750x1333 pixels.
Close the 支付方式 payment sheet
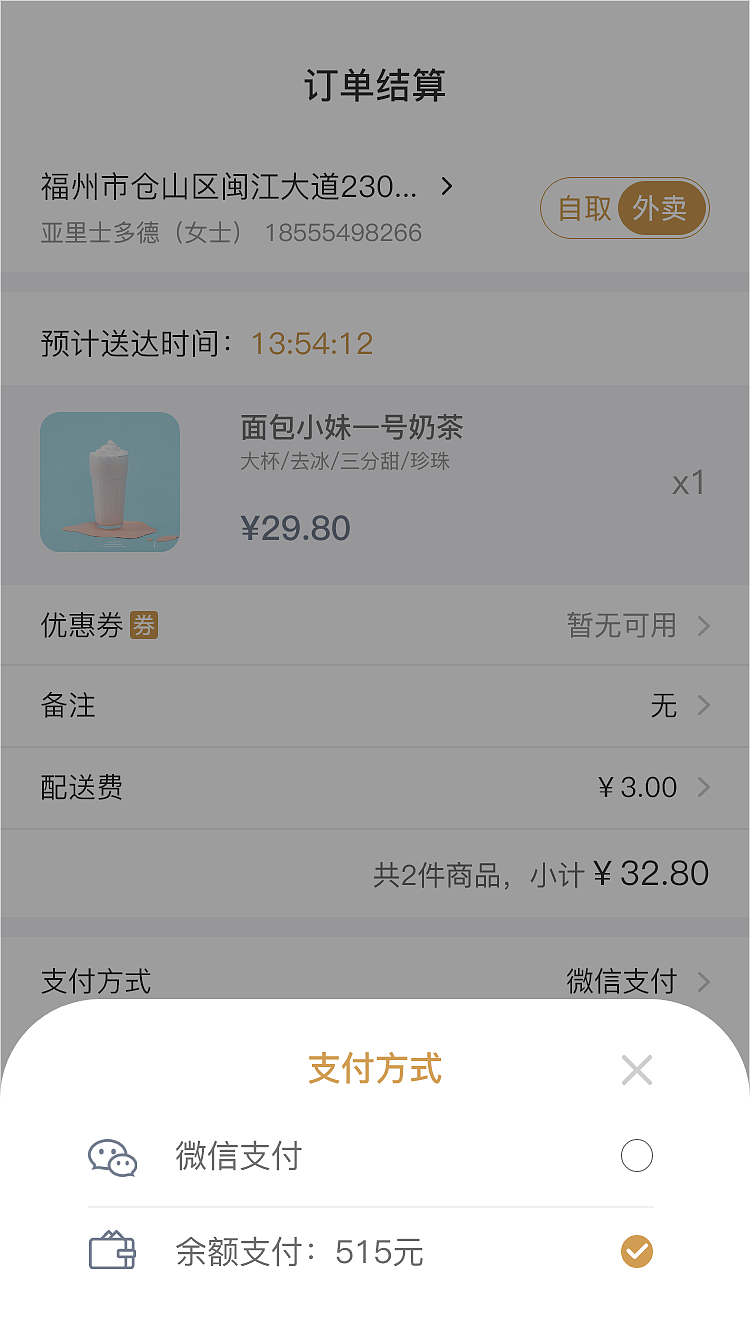coord(637,1070)
